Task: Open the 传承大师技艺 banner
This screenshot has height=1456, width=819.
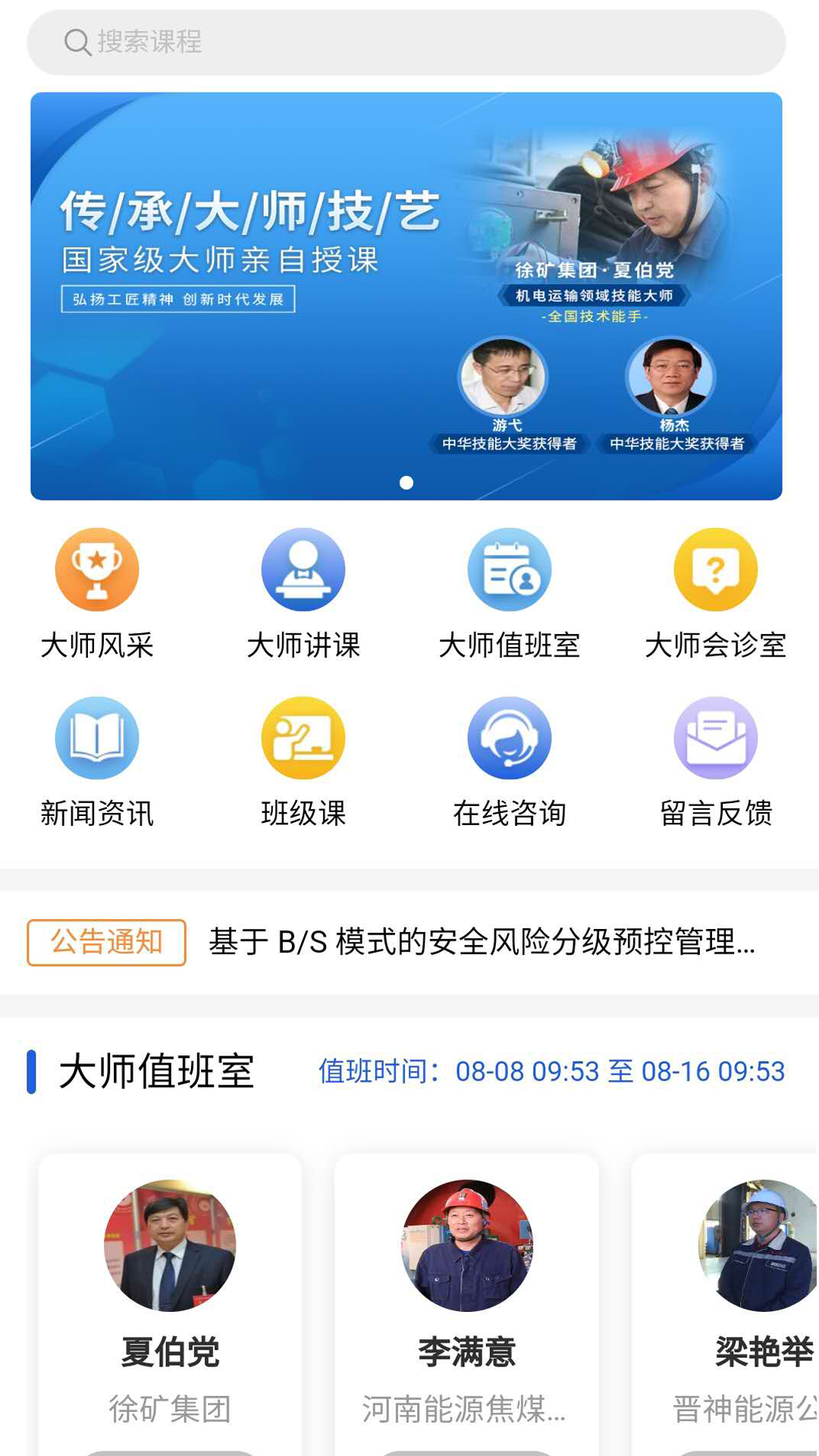Action: 406,296
